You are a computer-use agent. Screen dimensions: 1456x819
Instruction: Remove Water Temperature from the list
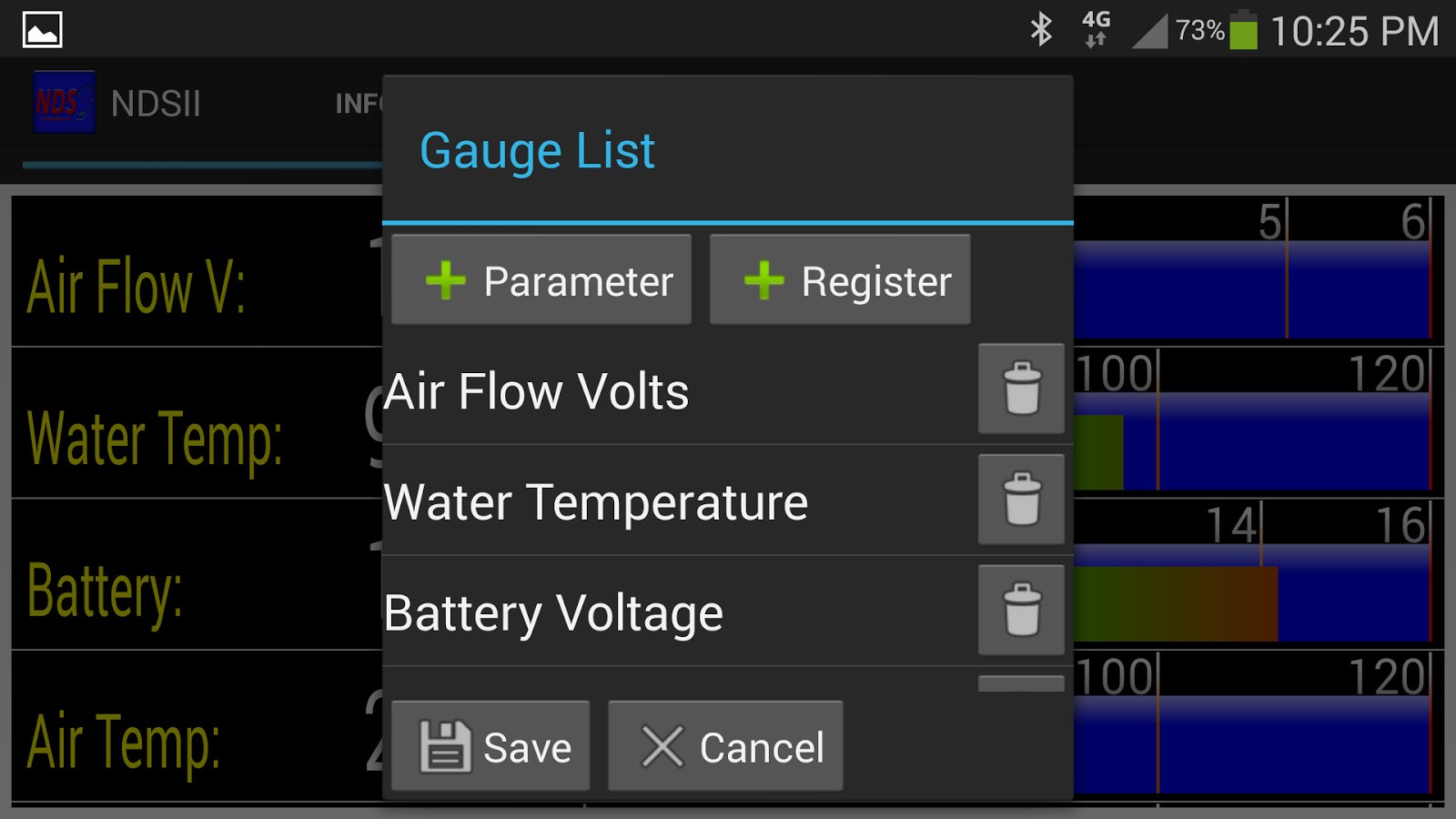1021,500
